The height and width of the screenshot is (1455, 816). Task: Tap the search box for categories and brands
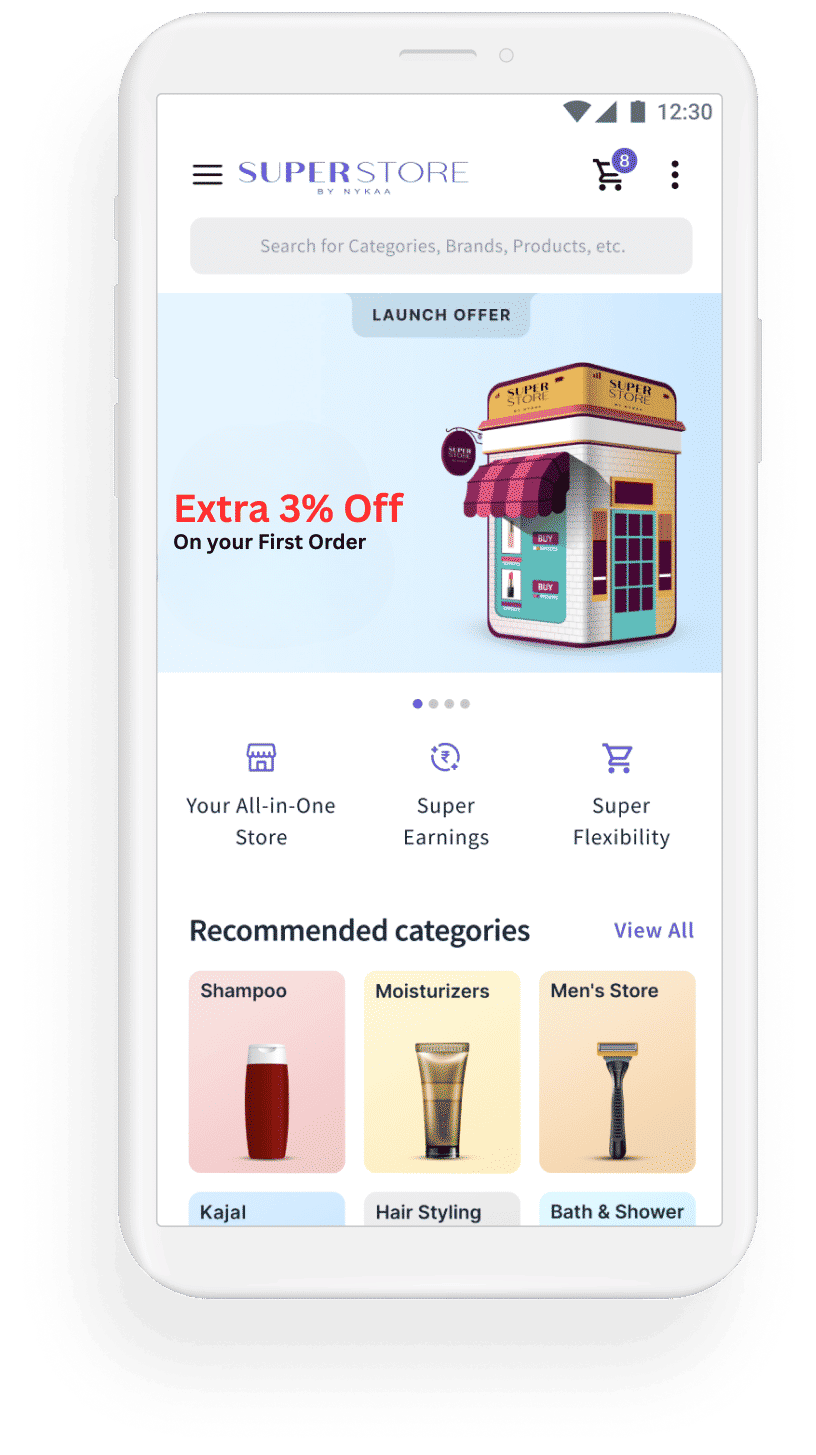[441, 246]
